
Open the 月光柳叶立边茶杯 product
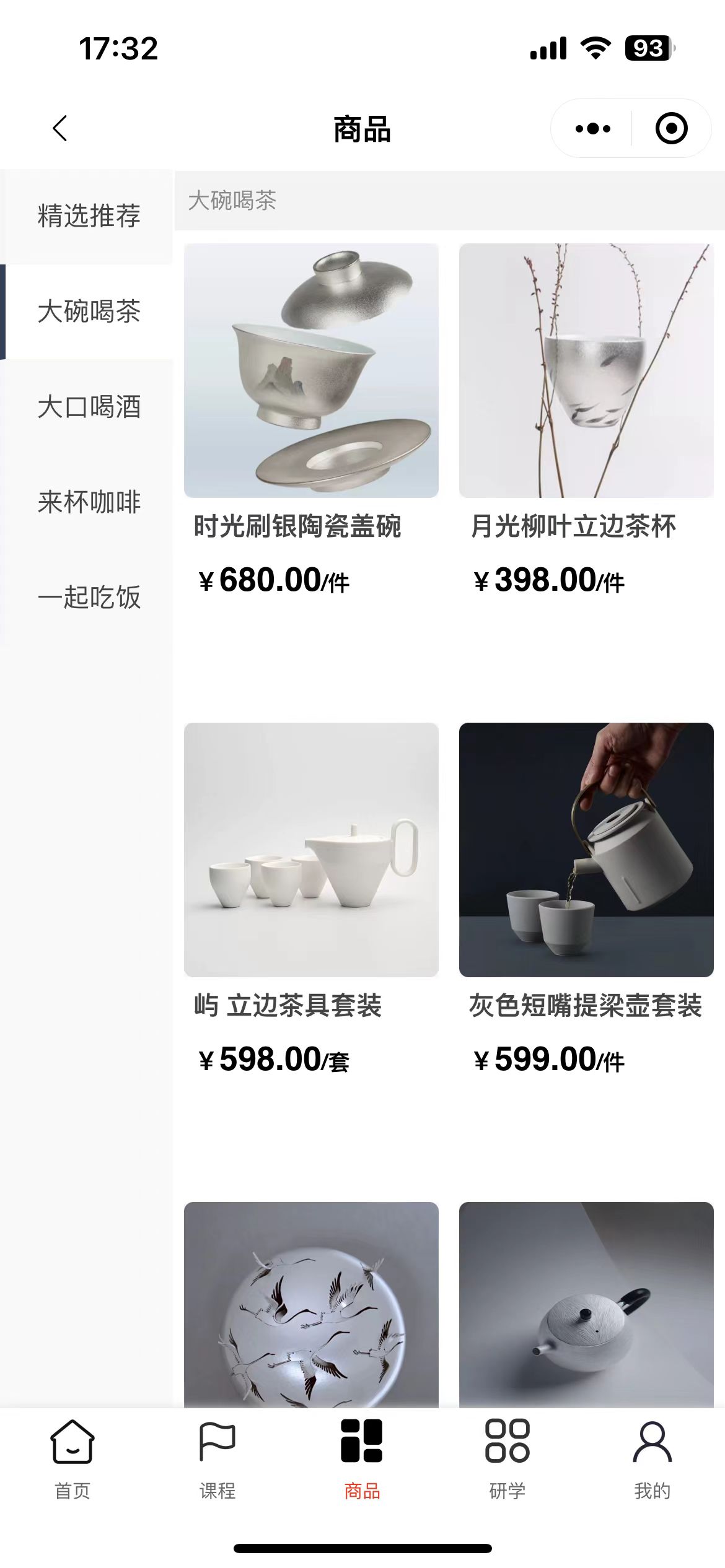point(586,370)
